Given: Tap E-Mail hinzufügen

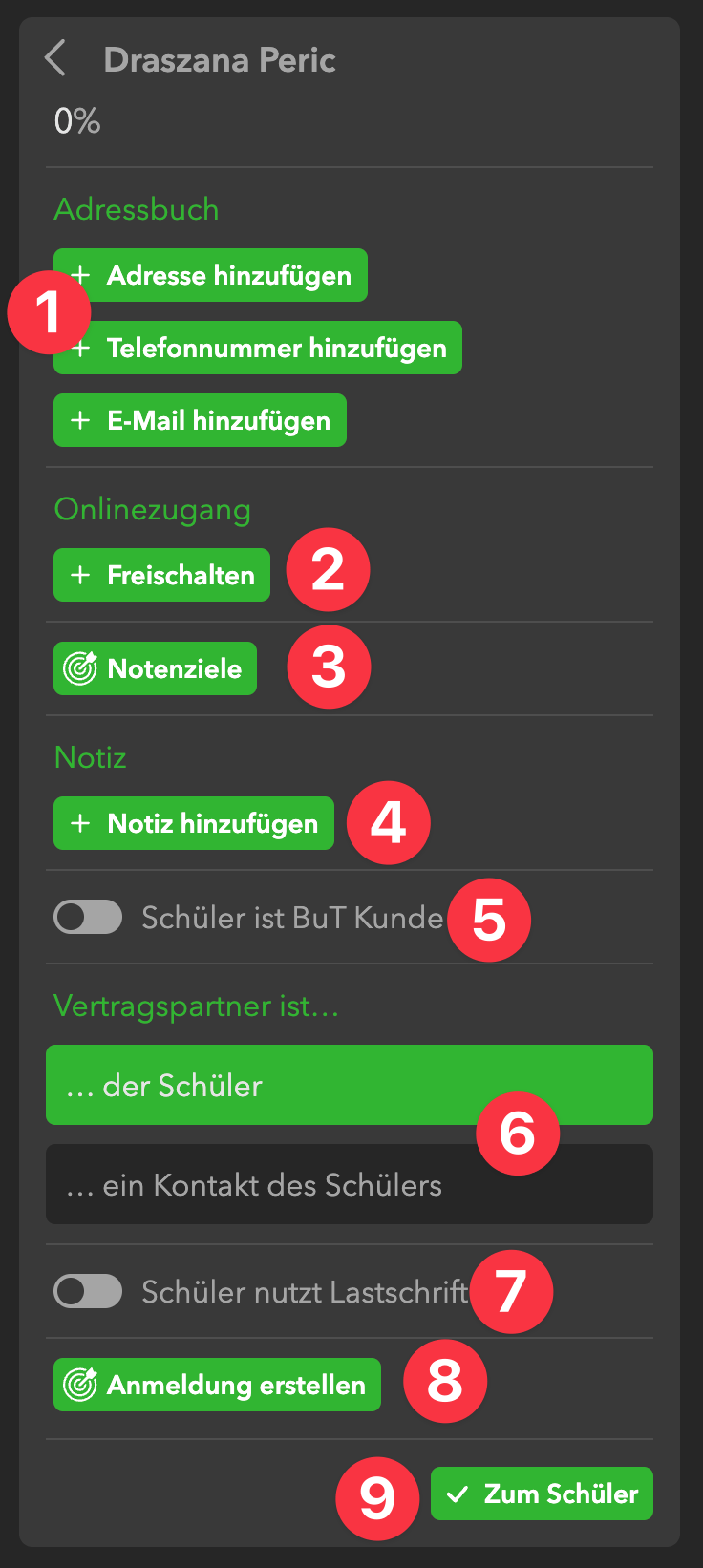Looking at the screenshot, I should [201, 420].
